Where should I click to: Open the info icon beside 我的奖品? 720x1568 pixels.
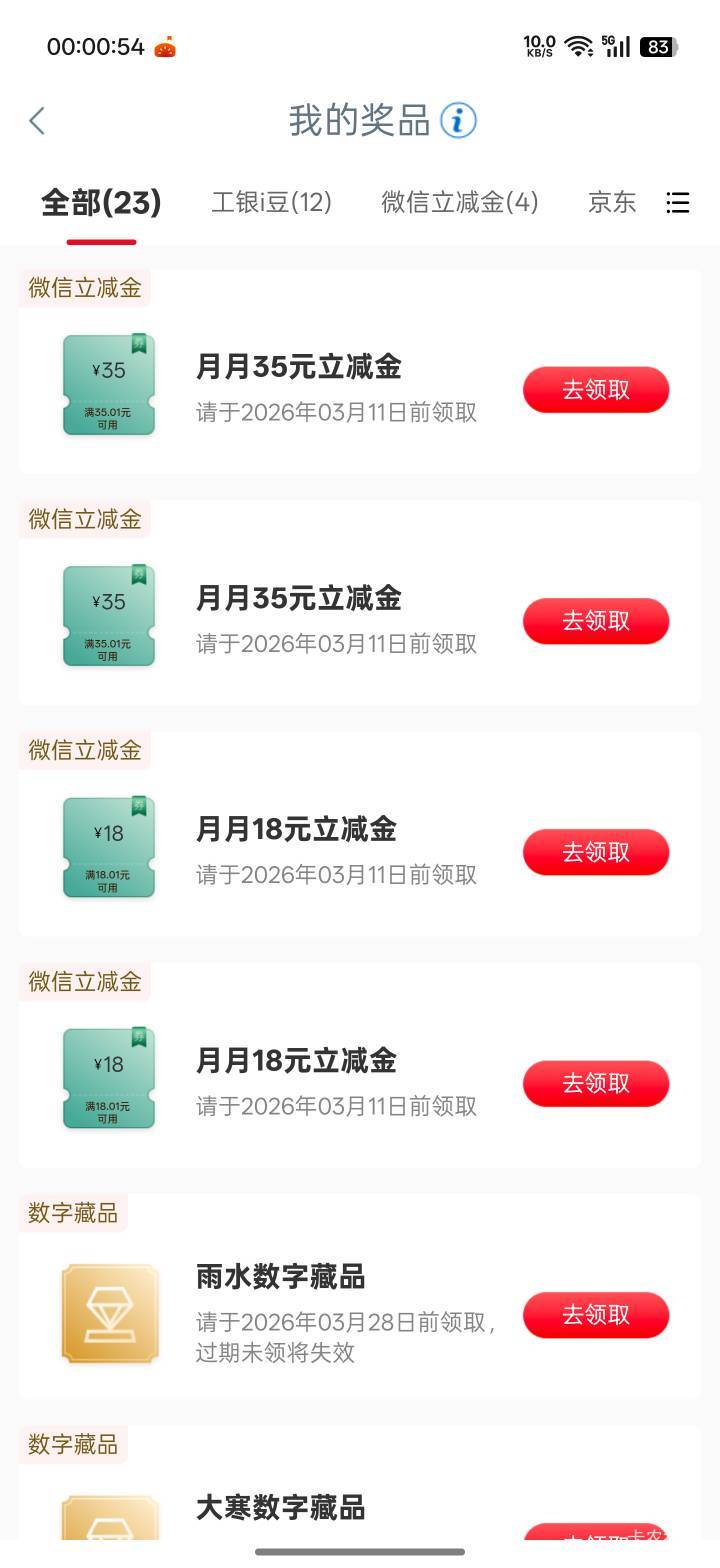pyautogui.click(x=459, y=121)
